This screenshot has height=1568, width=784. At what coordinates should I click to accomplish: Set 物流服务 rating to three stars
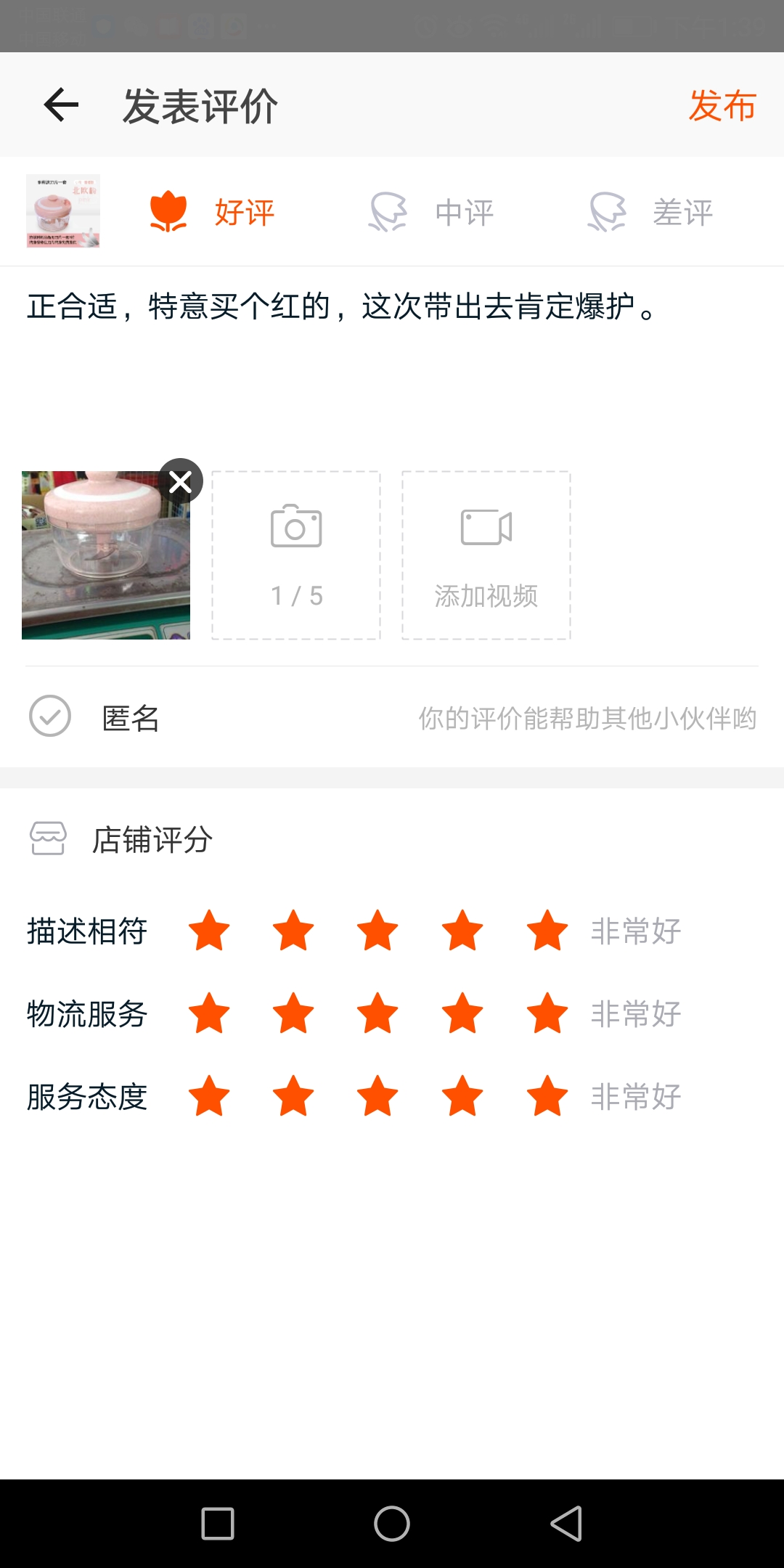(377, 1013)
